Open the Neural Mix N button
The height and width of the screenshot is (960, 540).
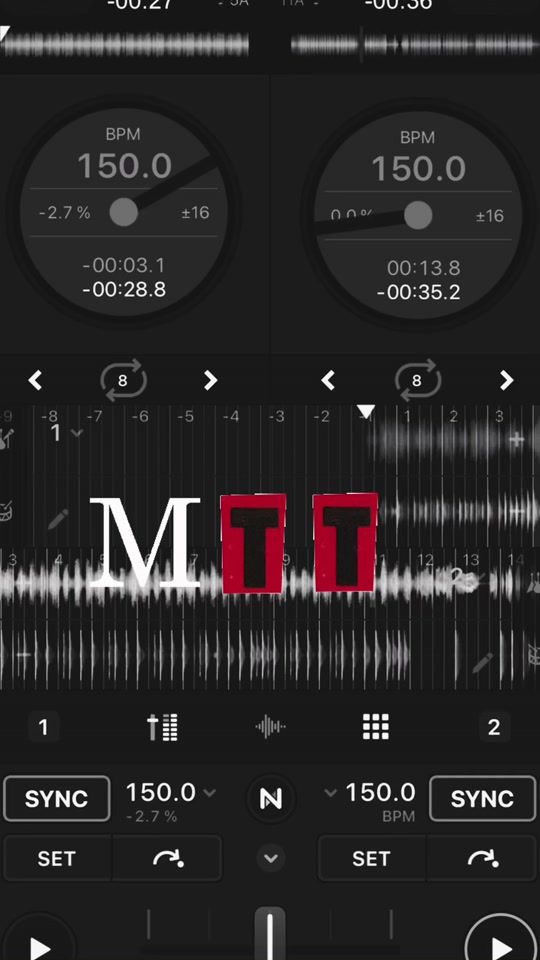[271, 799]
